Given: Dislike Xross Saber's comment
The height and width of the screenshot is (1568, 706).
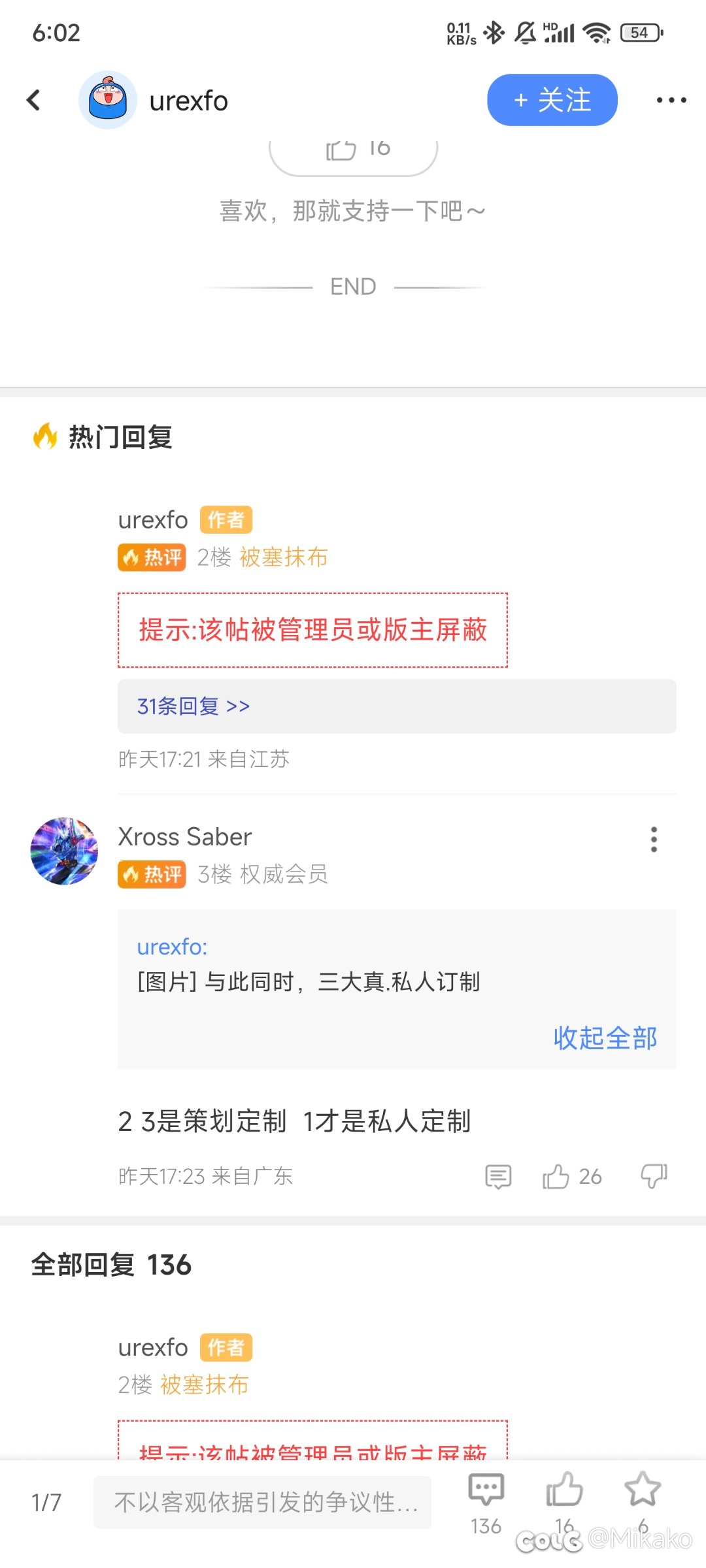Looking at the screenshot, I should [x=654, y=1176].
